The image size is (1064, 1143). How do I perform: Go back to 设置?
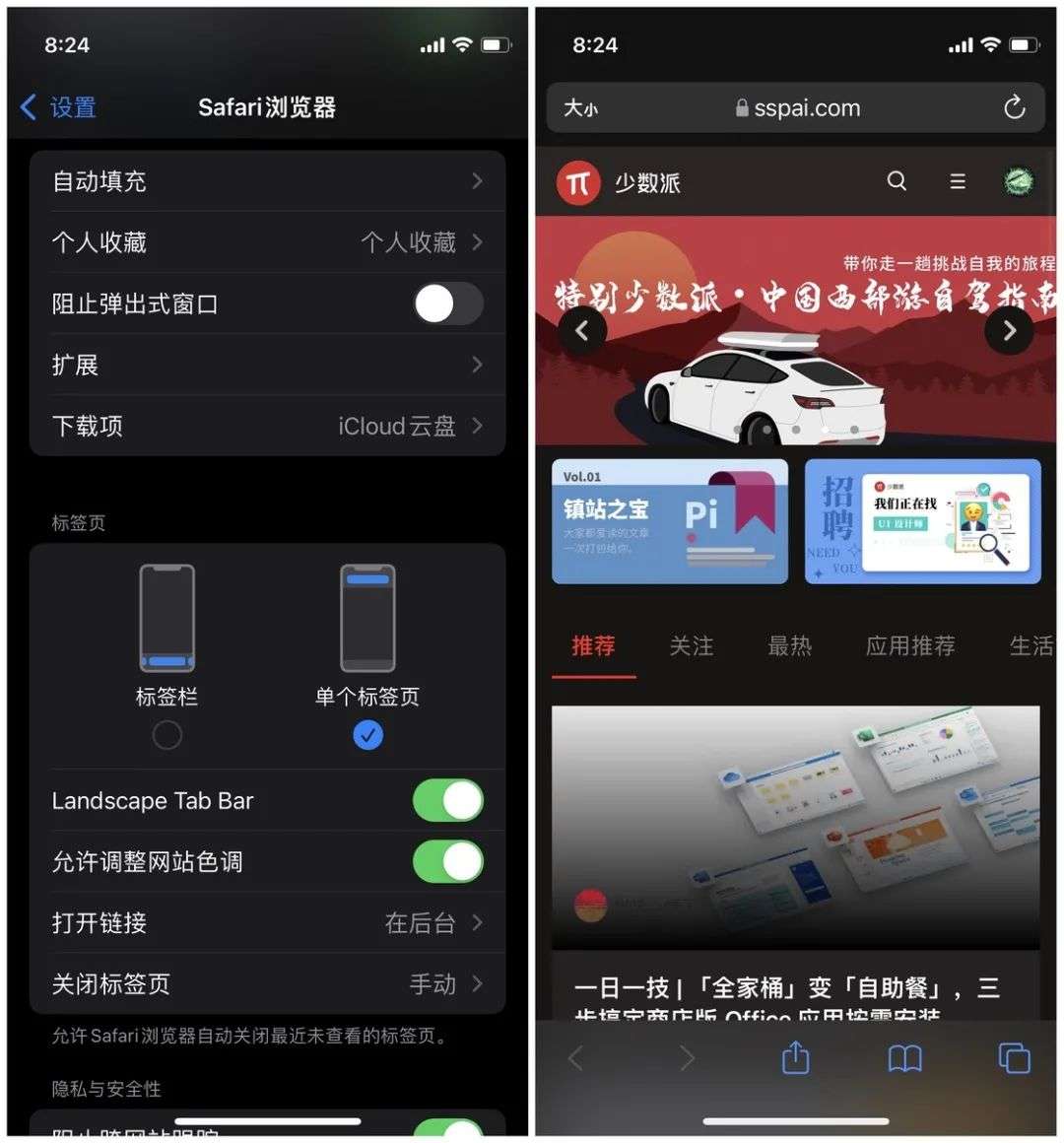click(x=58, y=107)
